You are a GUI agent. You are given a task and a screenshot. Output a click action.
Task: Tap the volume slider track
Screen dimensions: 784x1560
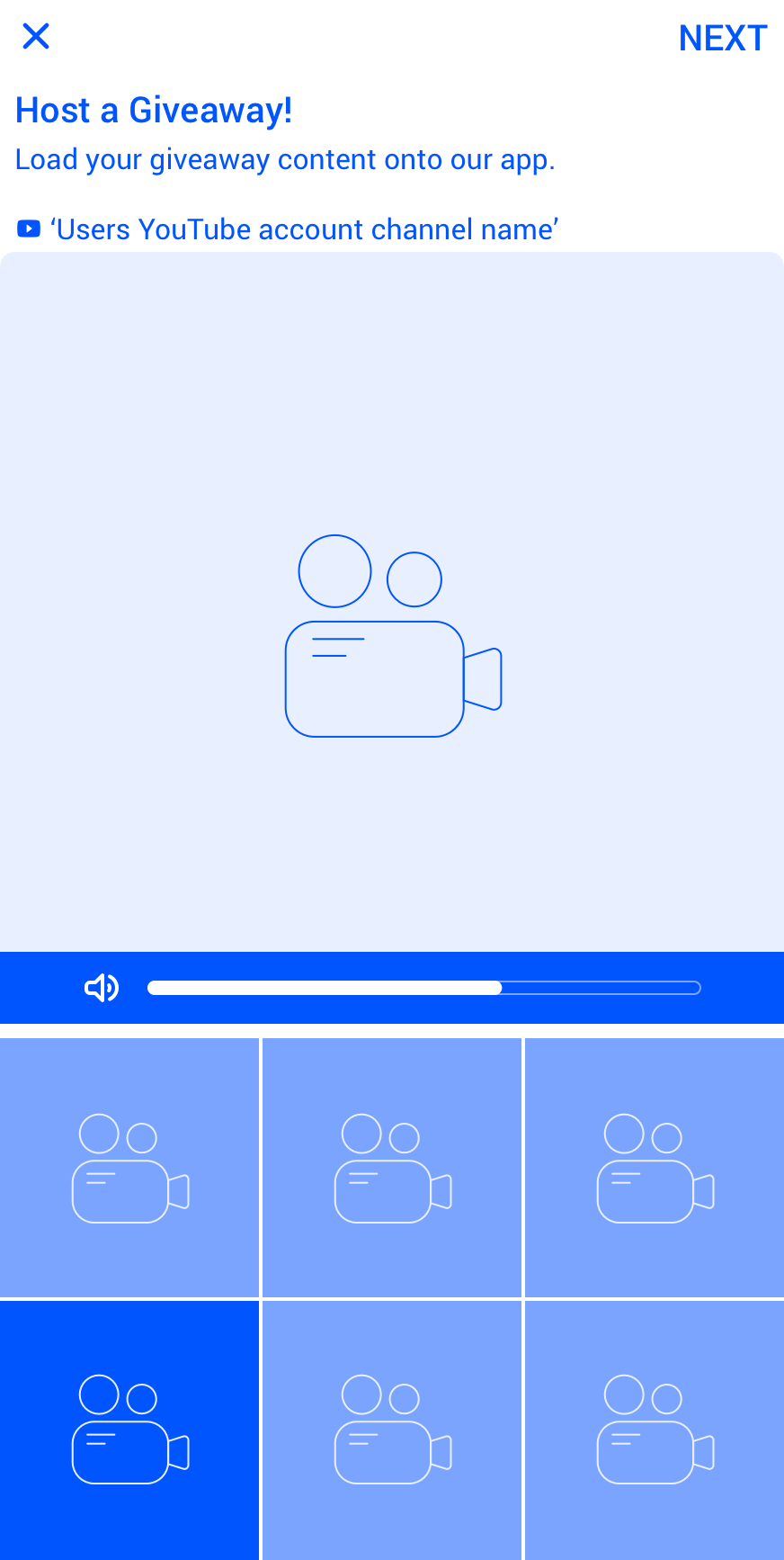(x=423, y=988)
